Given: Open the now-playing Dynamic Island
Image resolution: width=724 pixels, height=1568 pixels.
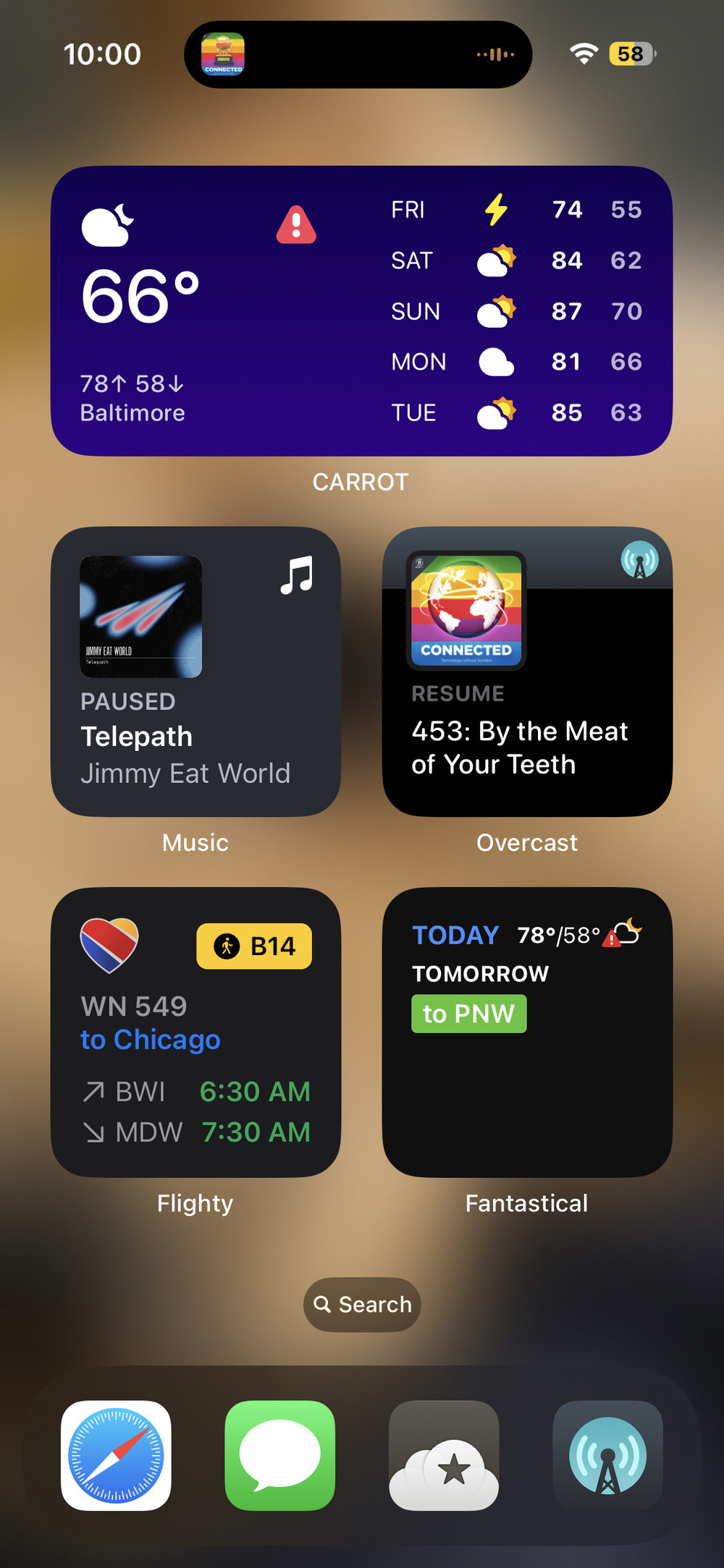Looking at the screenshot, I should [x=358, y=54].
